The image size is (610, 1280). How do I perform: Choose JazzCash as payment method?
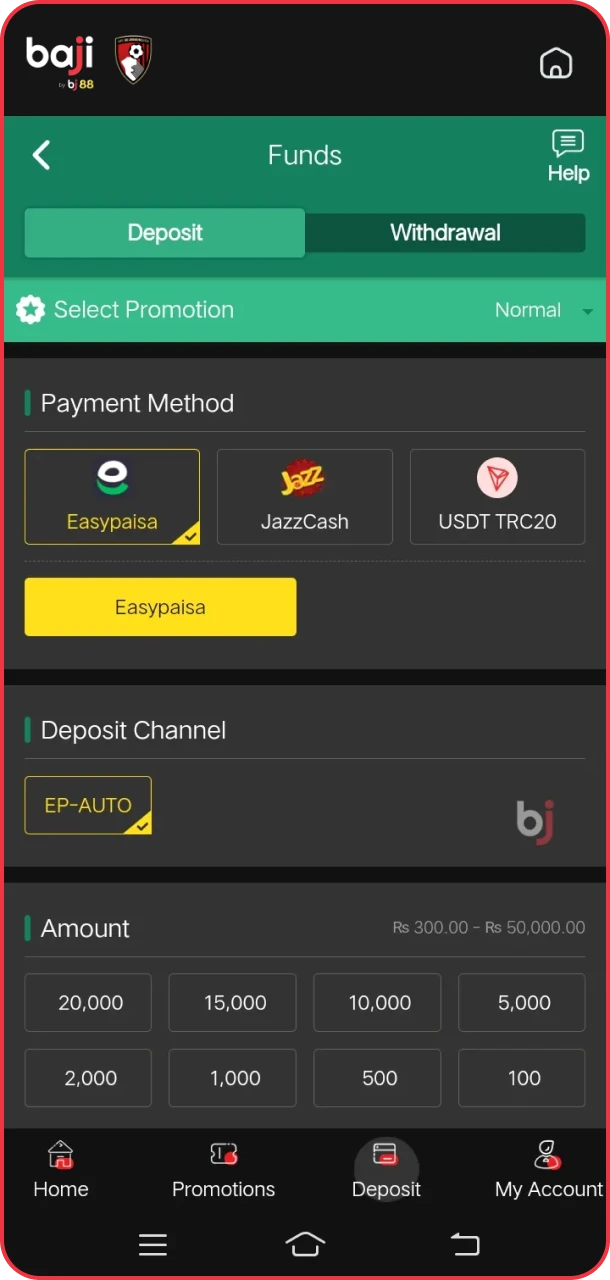305,497
